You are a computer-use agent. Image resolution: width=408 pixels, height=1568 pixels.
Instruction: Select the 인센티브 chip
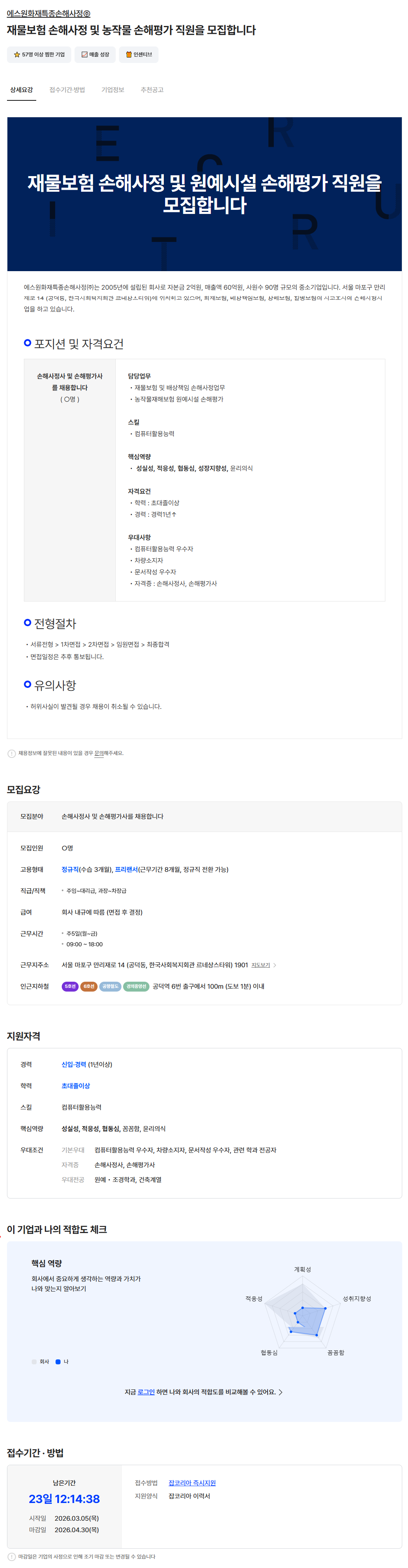coord(139,55)
